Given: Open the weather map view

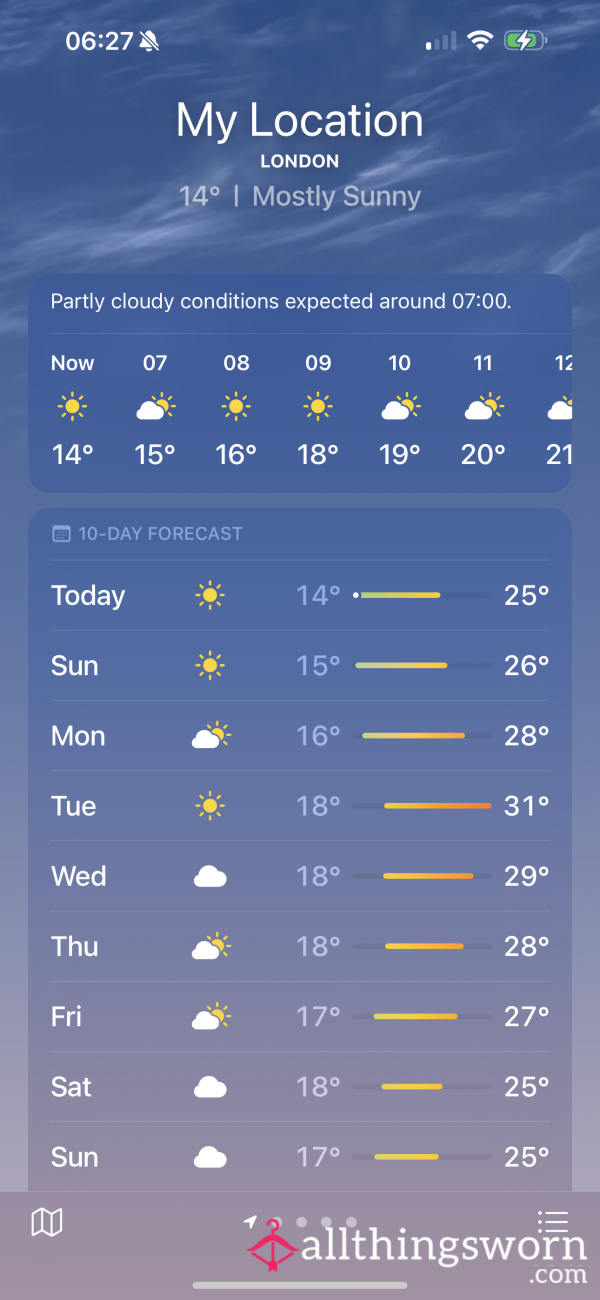Looking at the screenshot, I should (x=47, y=1222).
